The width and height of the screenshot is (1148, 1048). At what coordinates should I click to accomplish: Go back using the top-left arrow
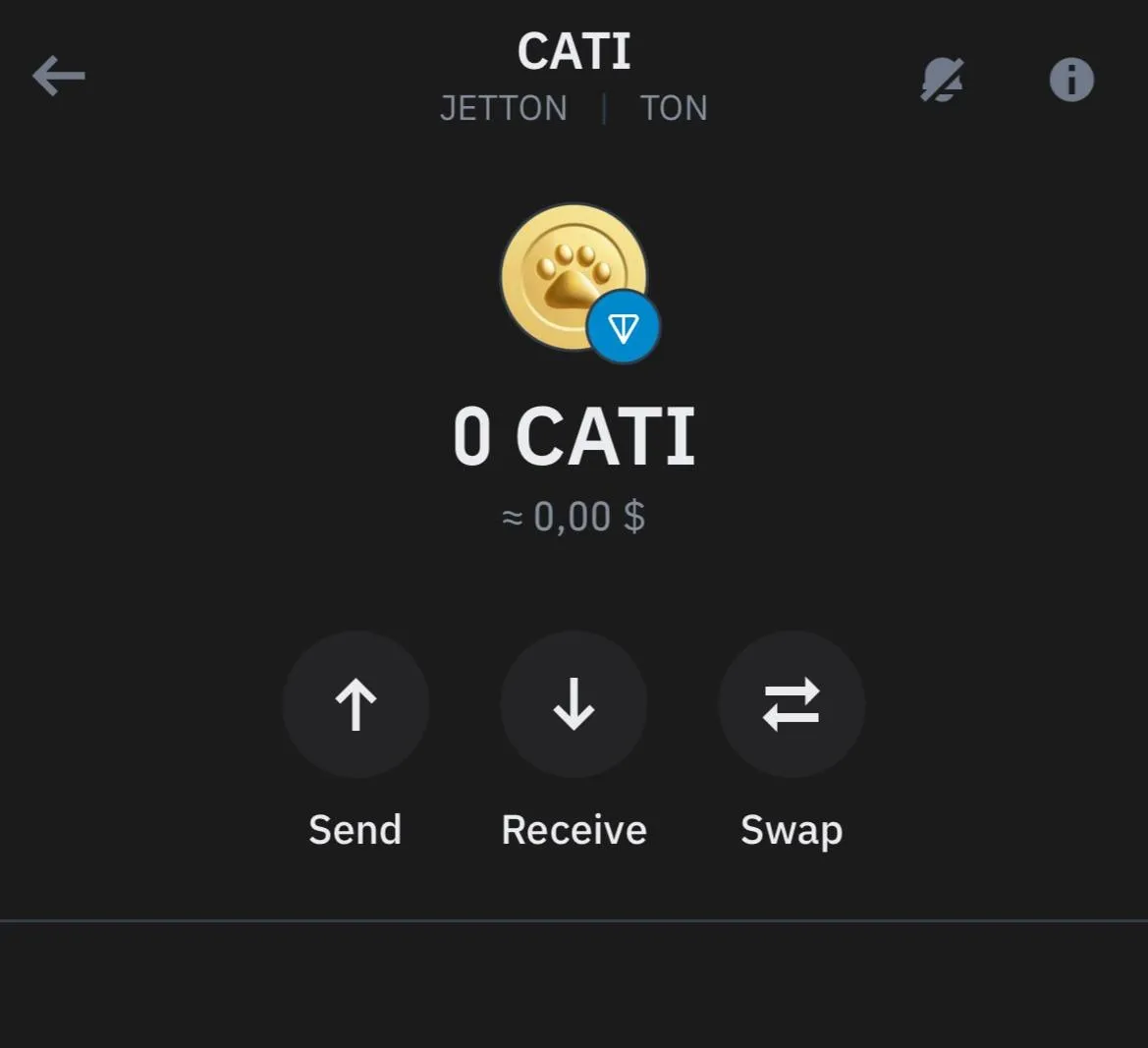tap(59, 77)
